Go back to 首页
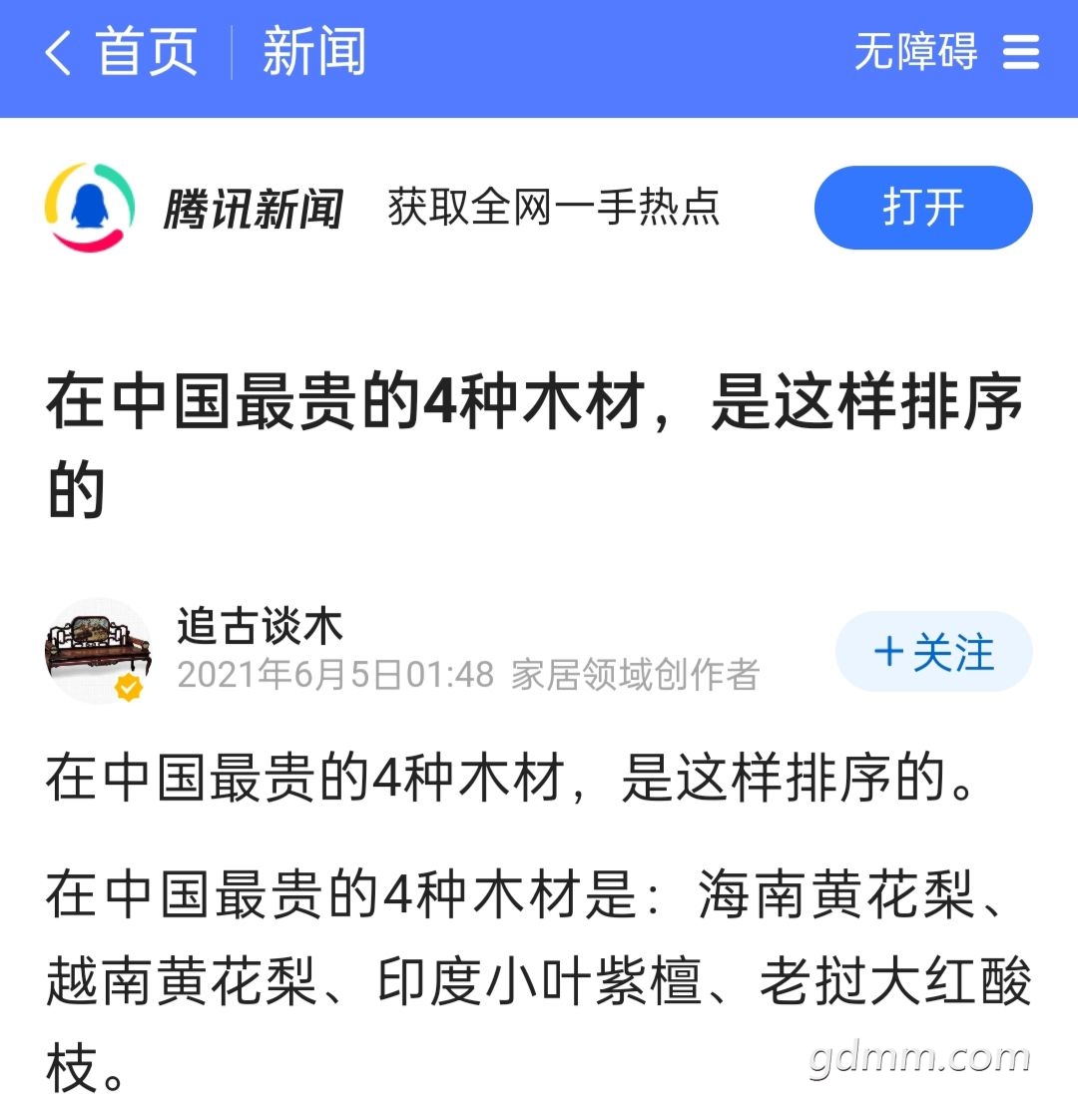Screen dimensions: 1078x1120 (x=122, y=53)
